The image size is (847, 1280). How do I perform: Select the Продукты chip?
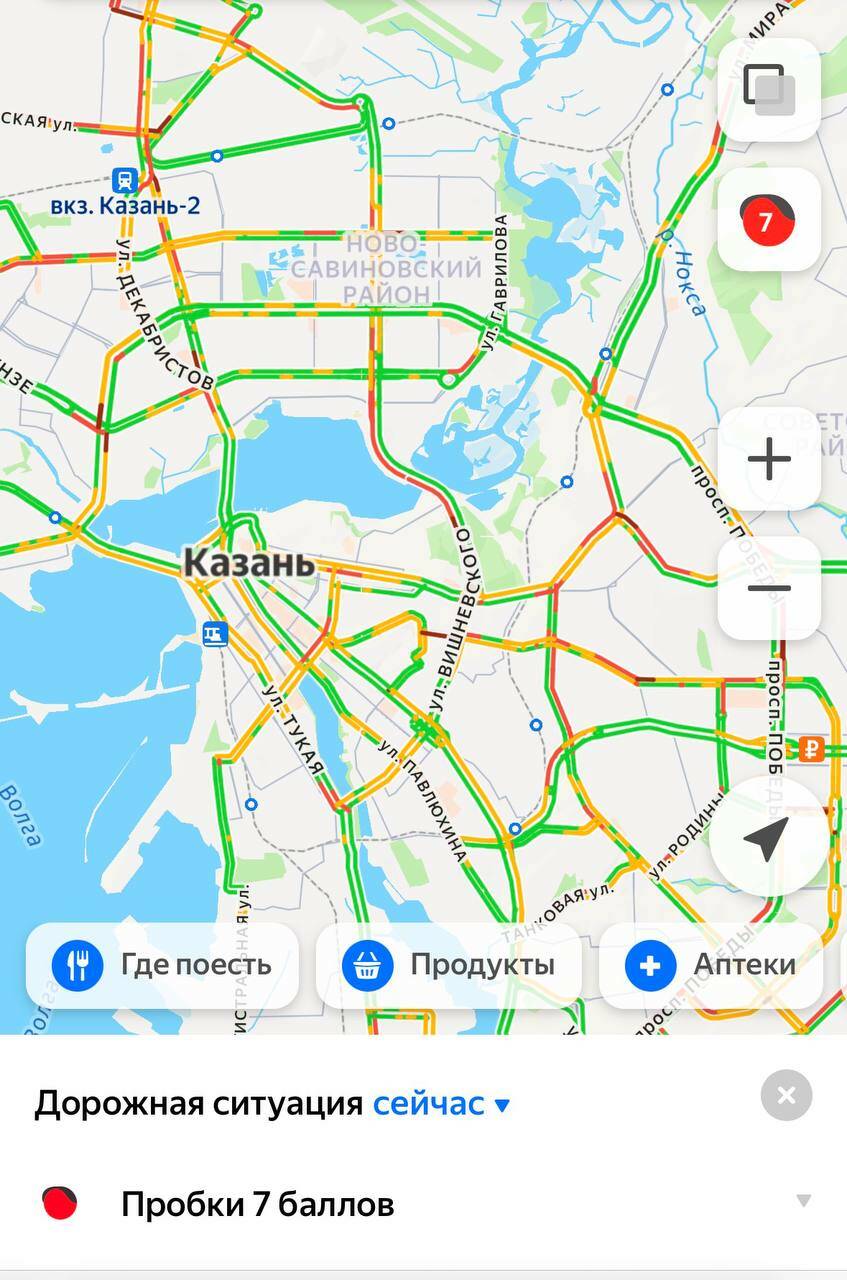pos(448,965)
